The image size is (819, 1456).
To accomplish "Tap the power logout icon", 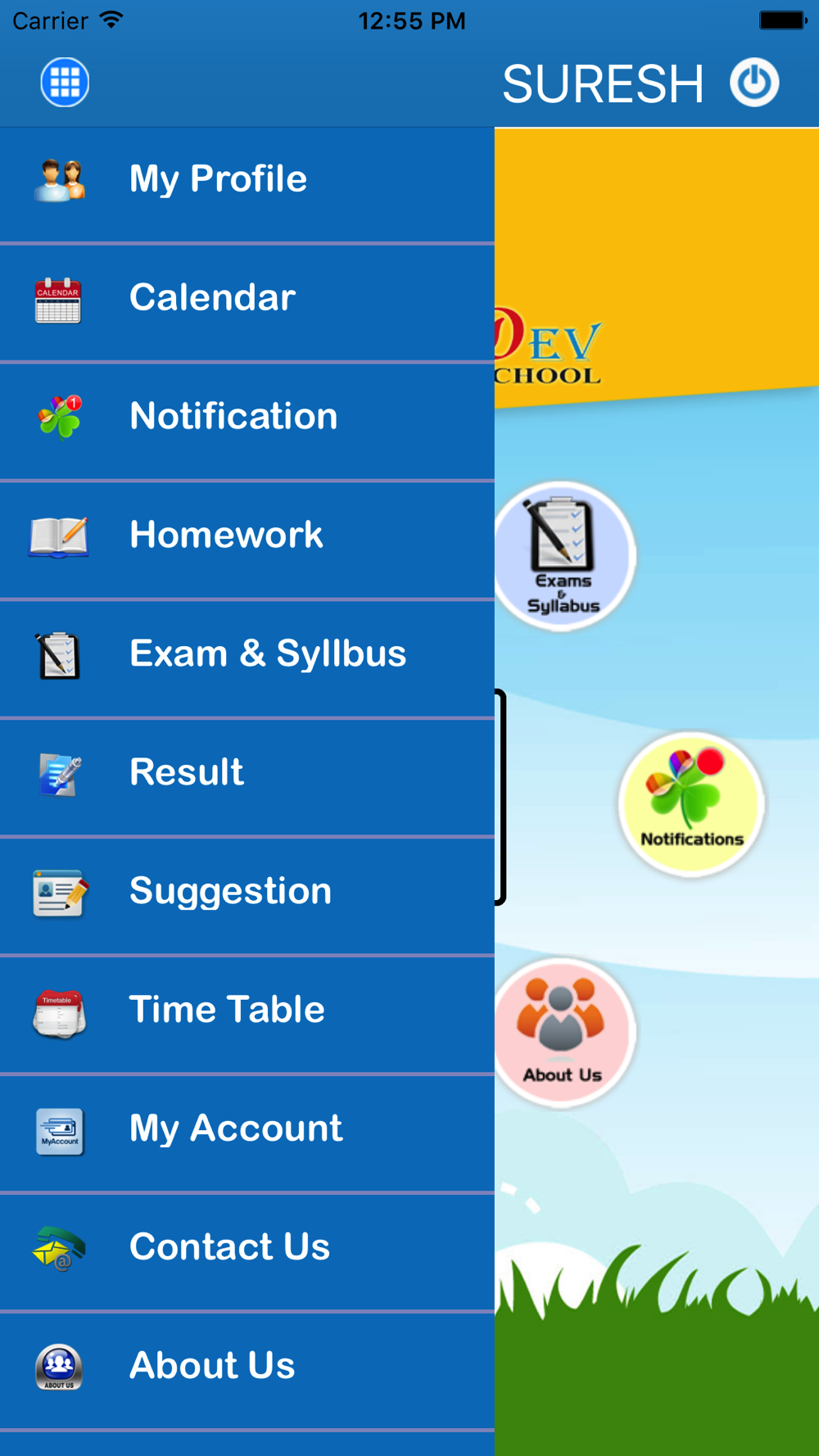I will 754,83.
